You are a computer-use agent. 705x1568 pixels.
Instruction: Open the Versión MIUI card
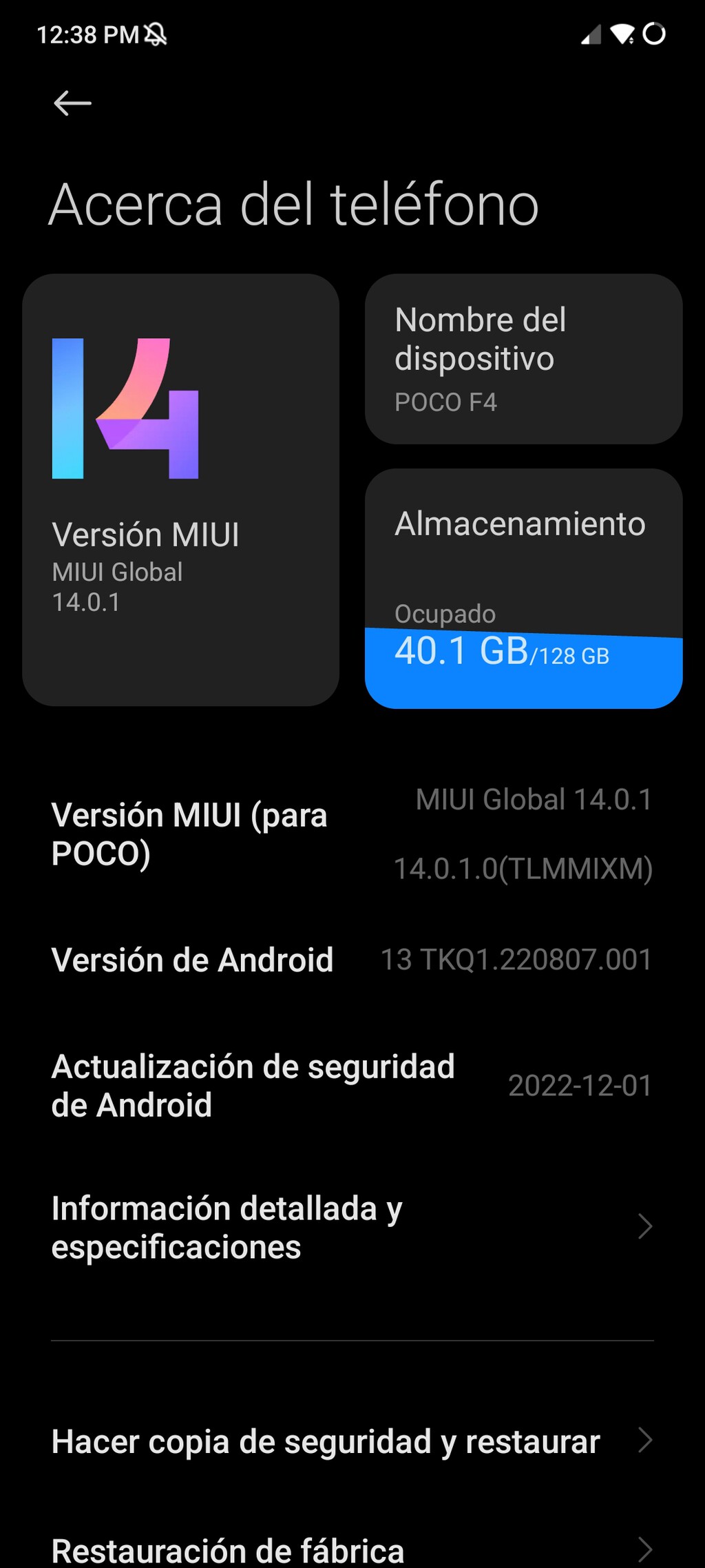click(181, 489)
